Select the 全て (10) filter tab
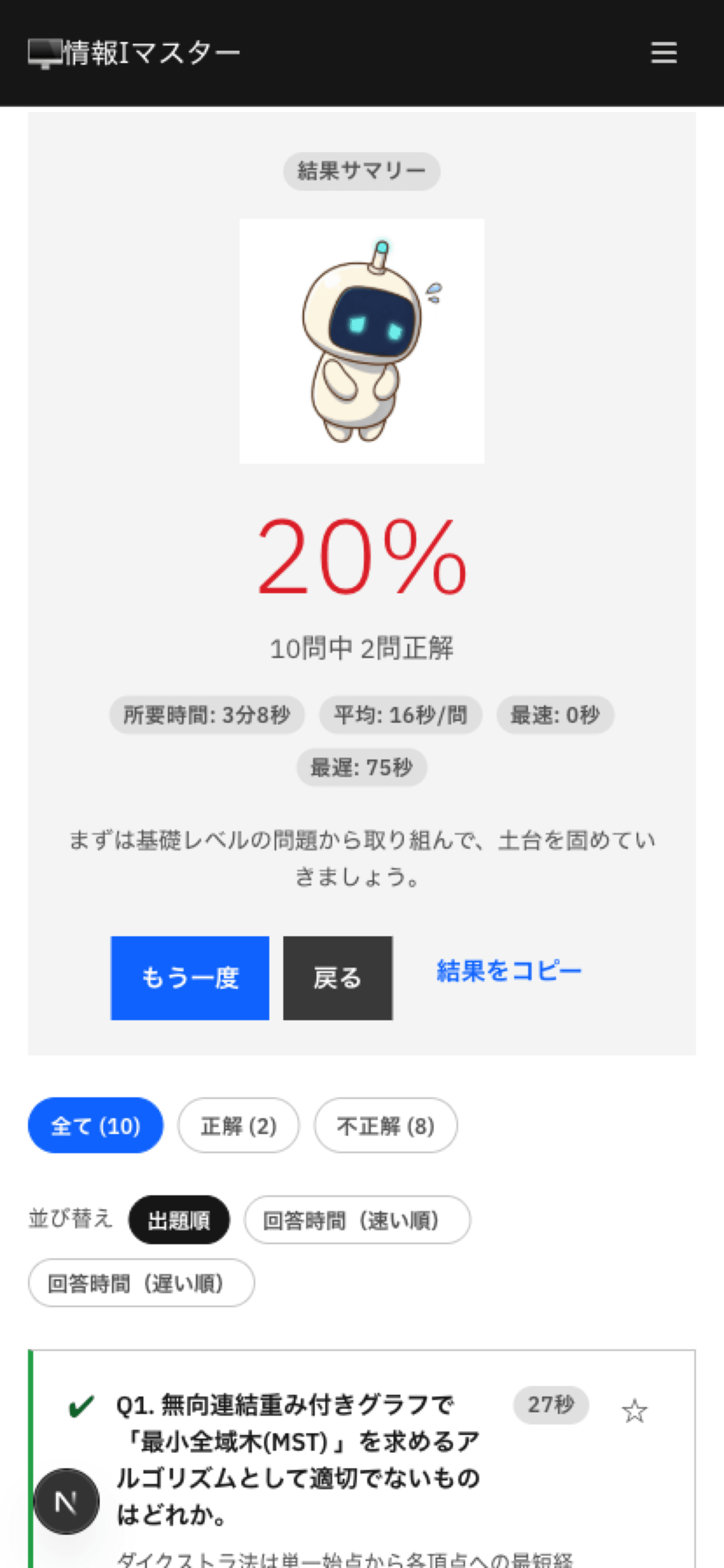 point(96,1126)
